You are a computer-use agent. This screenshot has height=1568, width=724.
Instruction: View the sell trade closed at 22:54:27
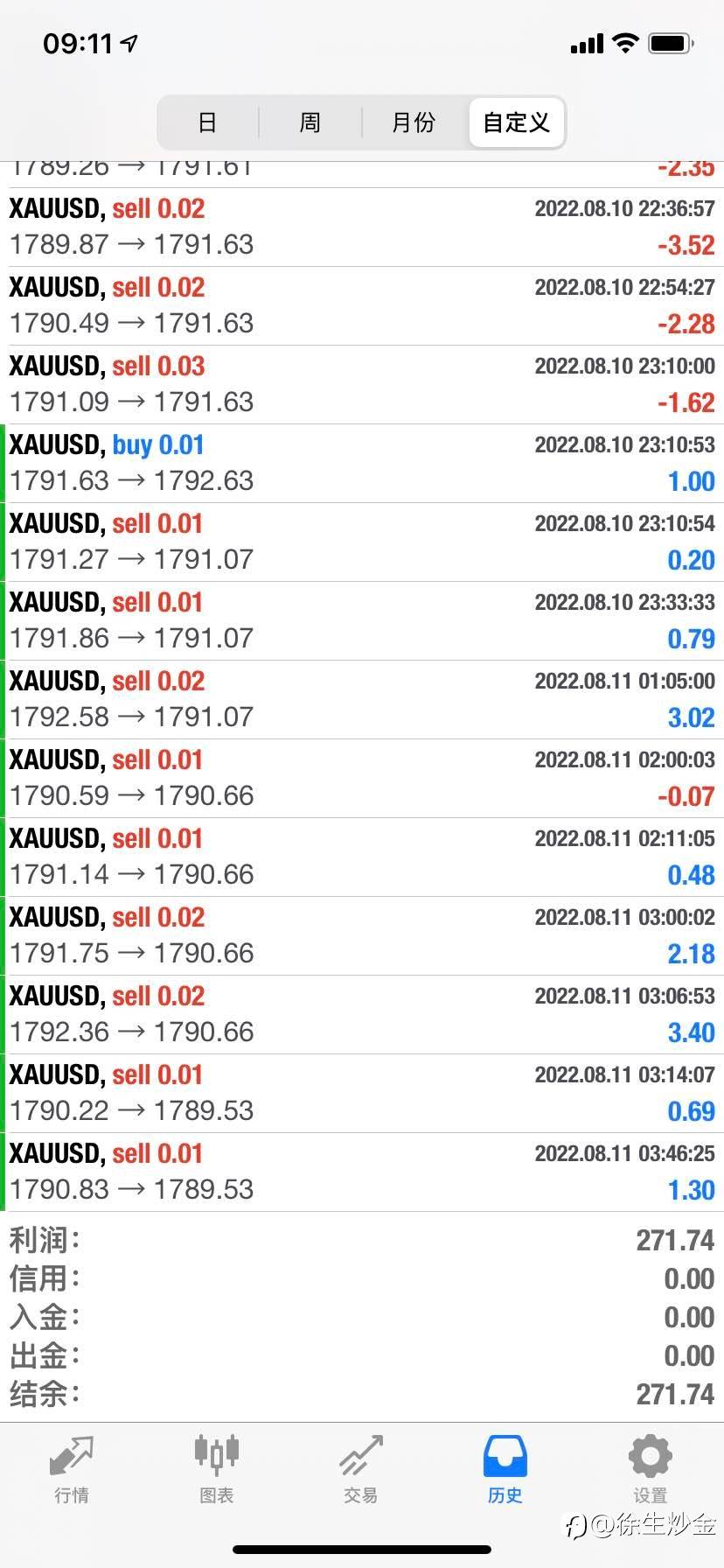[362, 306]
